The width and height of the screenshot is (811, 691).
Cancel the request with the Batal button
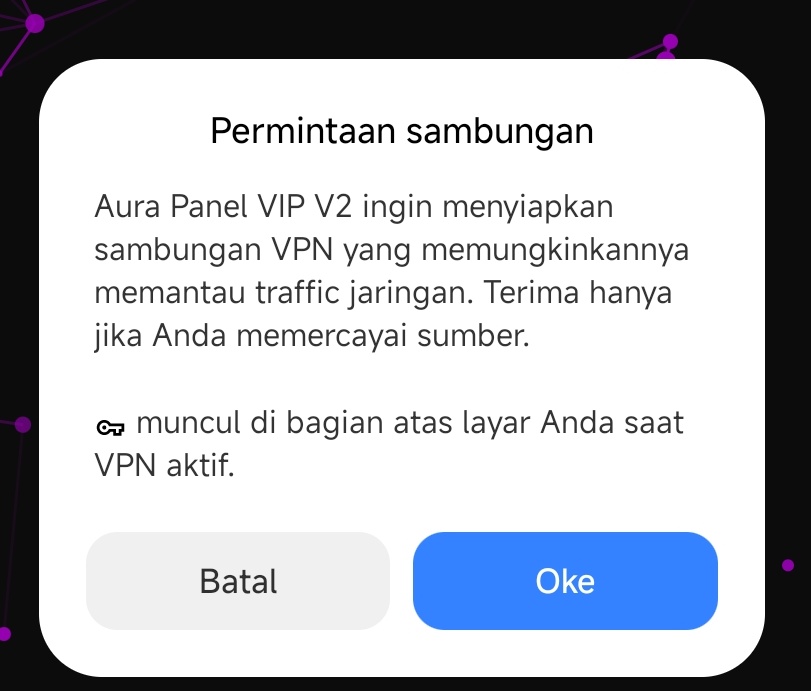click(x=238, y=581)
